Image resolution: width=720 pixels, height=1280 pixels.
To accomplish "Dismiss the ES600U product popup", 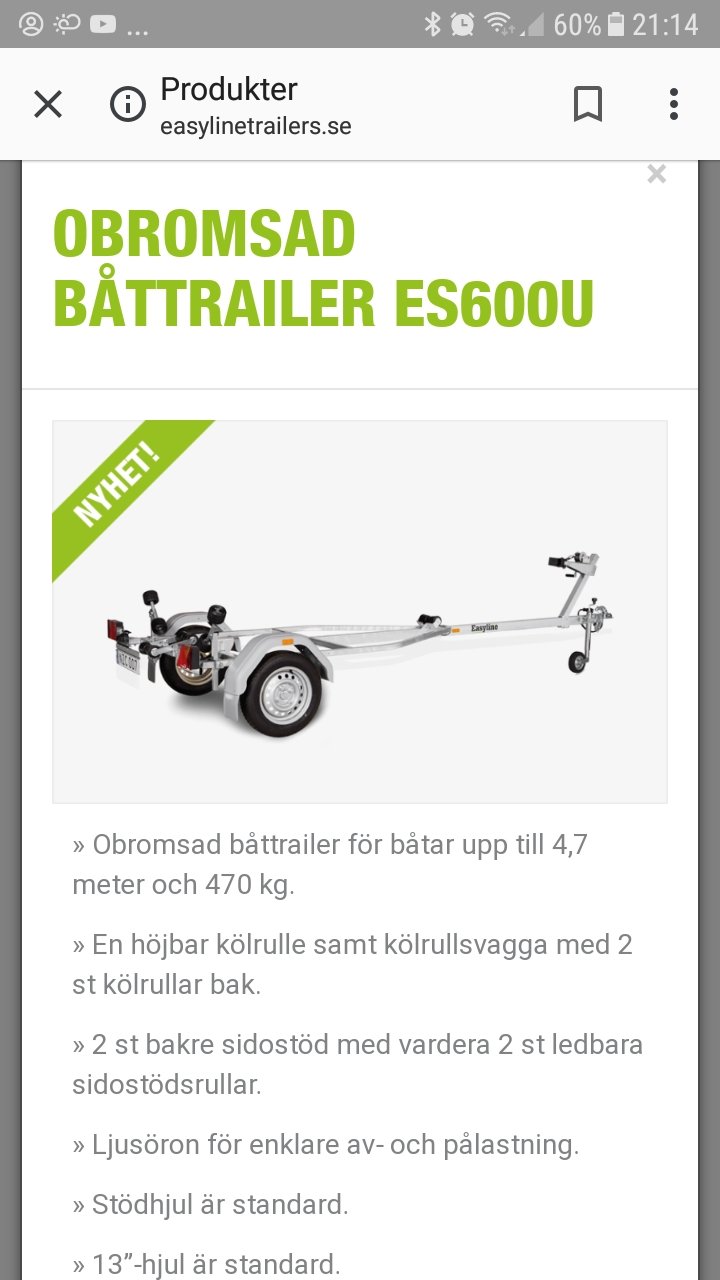I will coord(656,174).
